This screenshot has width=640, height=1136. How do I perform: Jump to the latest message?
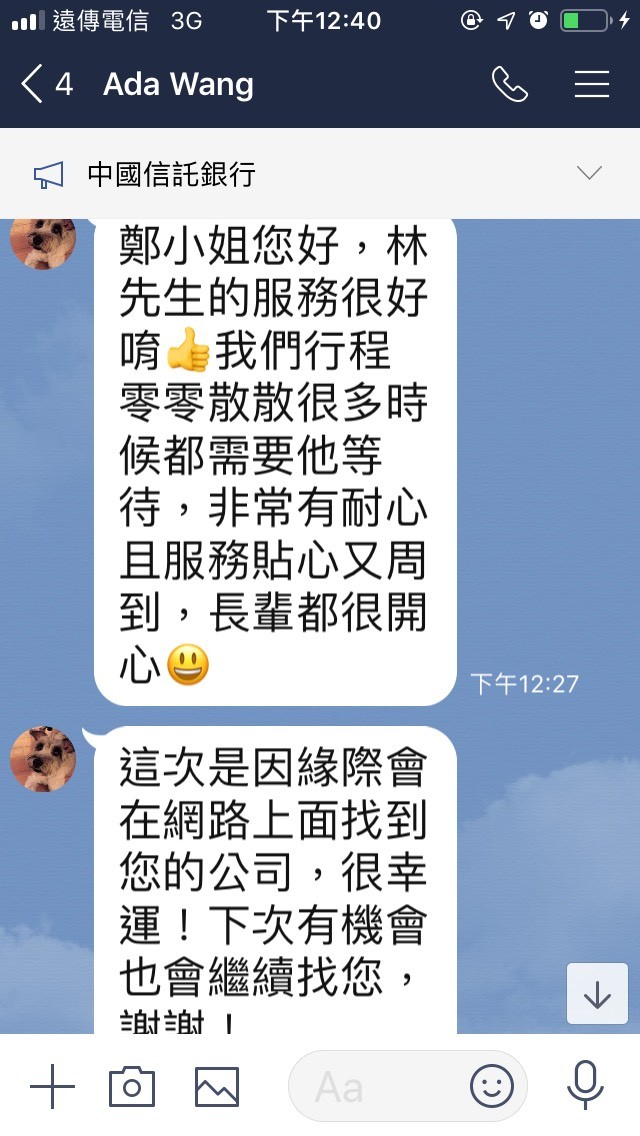tap(597, 994)
